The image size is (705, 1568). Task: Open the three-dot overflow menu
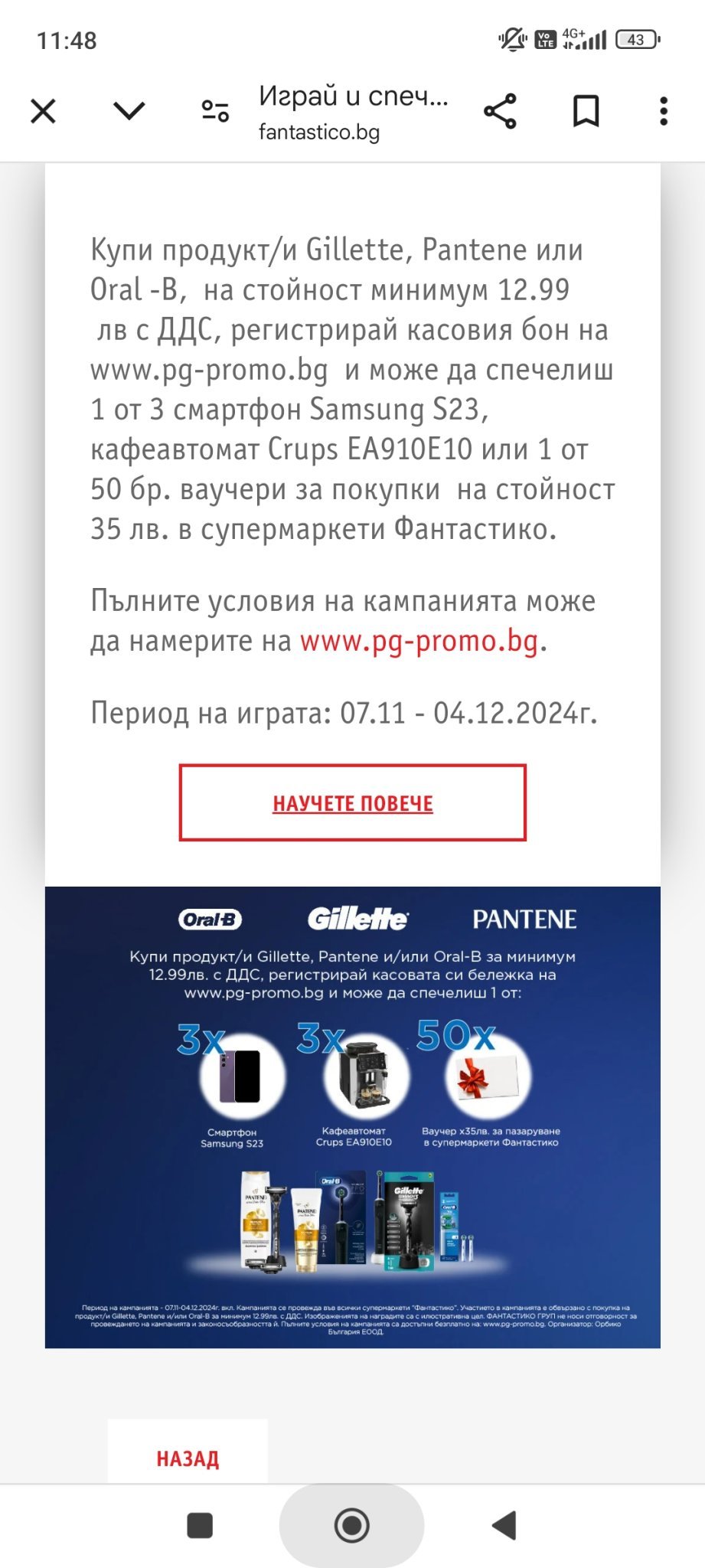[664, 112]
